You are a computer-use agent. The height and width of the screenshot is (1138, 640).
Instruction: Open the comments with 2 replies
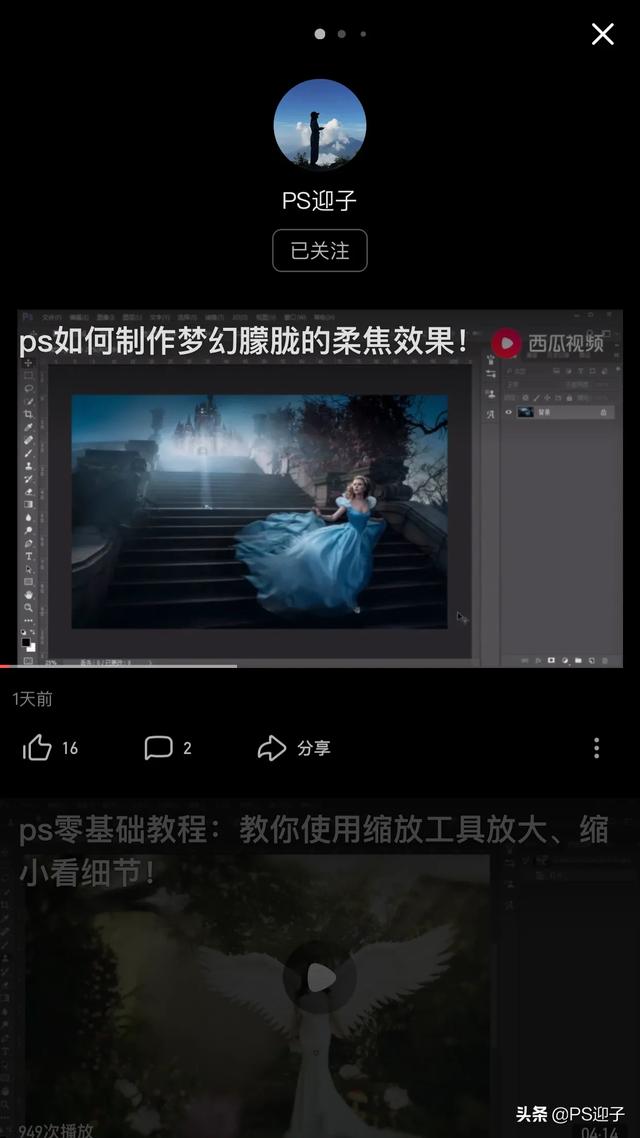(x=159, y=748)
